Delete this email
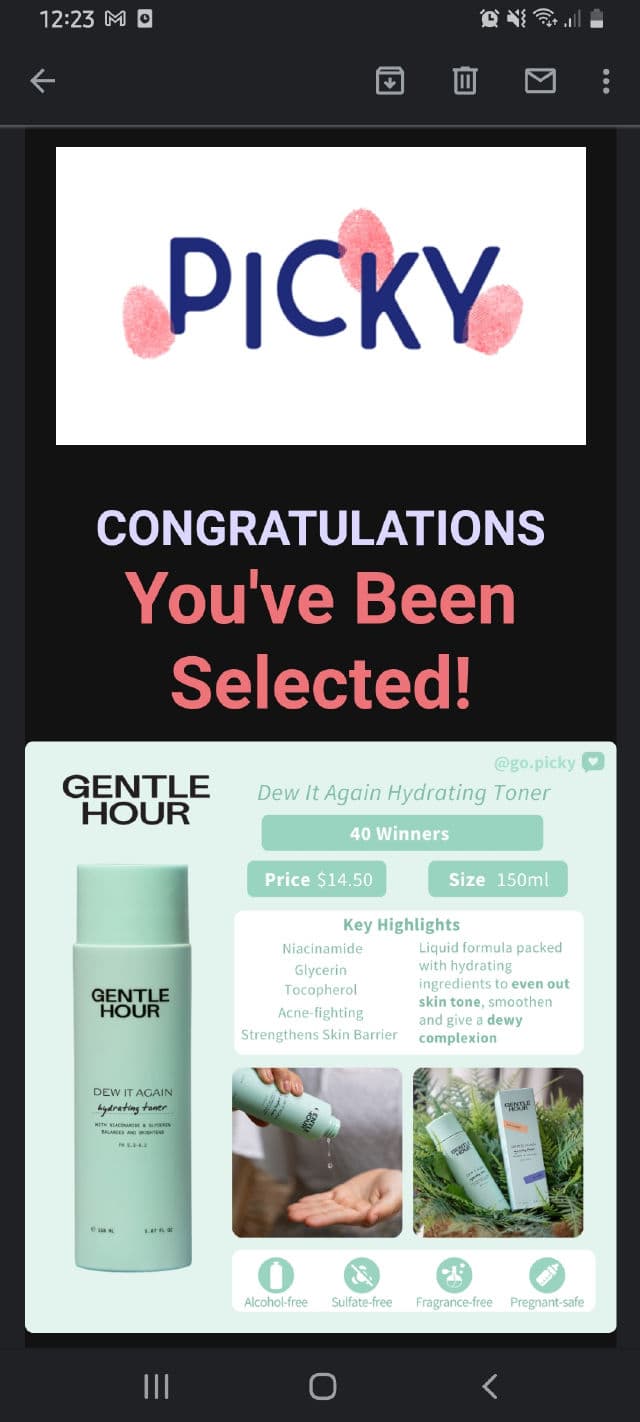 (x=465, y=81)
